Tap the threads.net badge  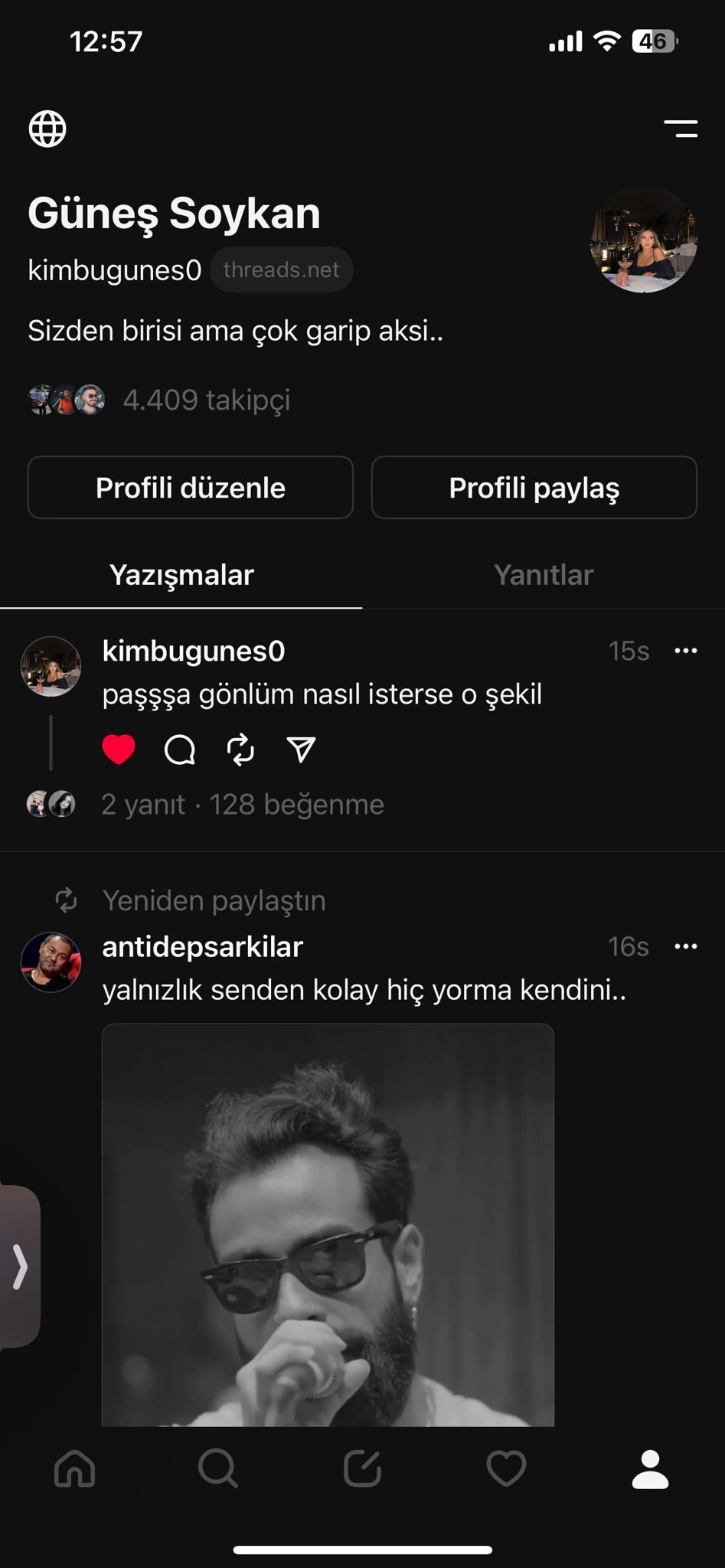[x=281, y=269]
